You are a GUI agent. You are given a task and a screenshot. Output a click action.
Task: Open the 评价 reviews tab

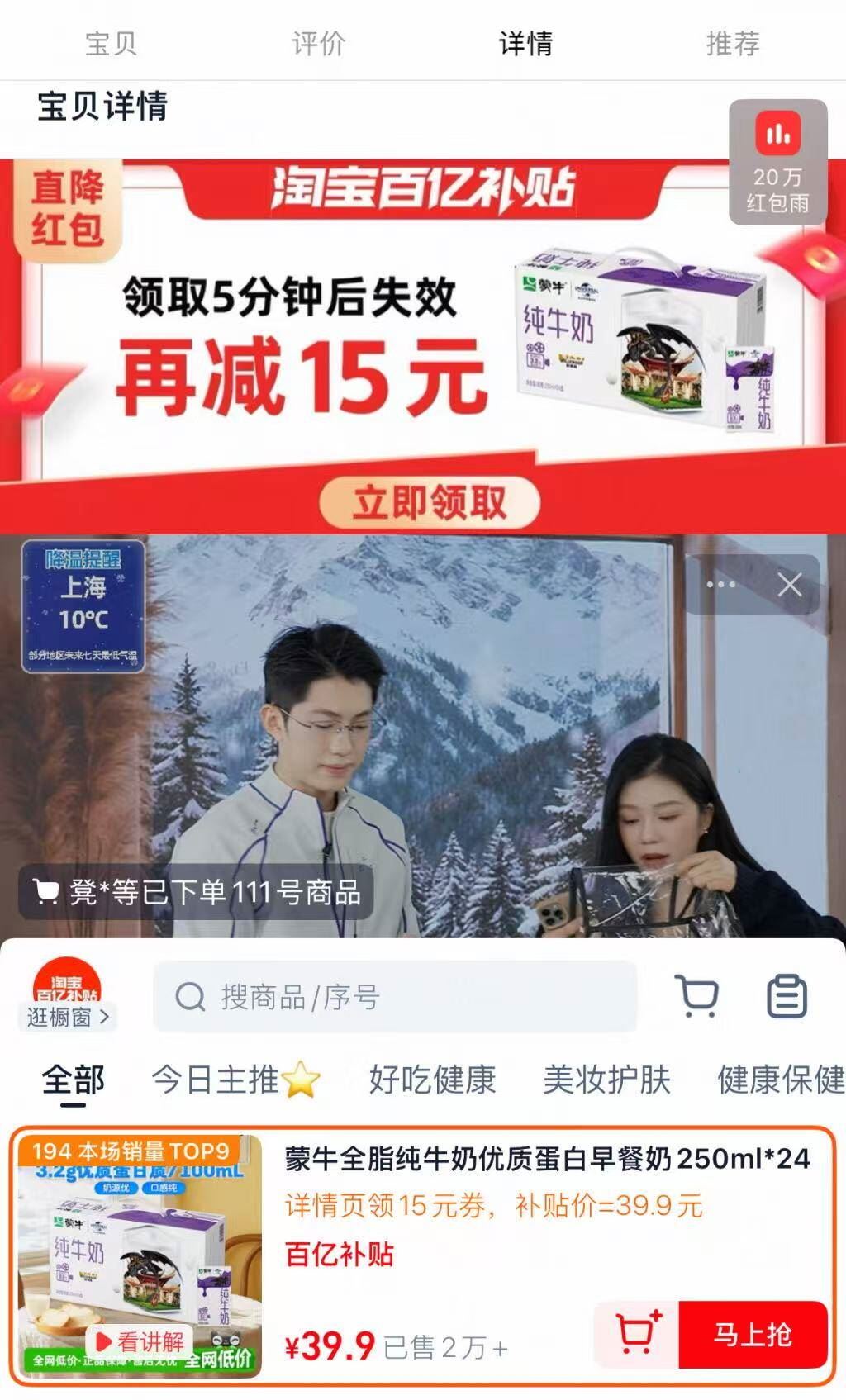[x=318, y=43]
